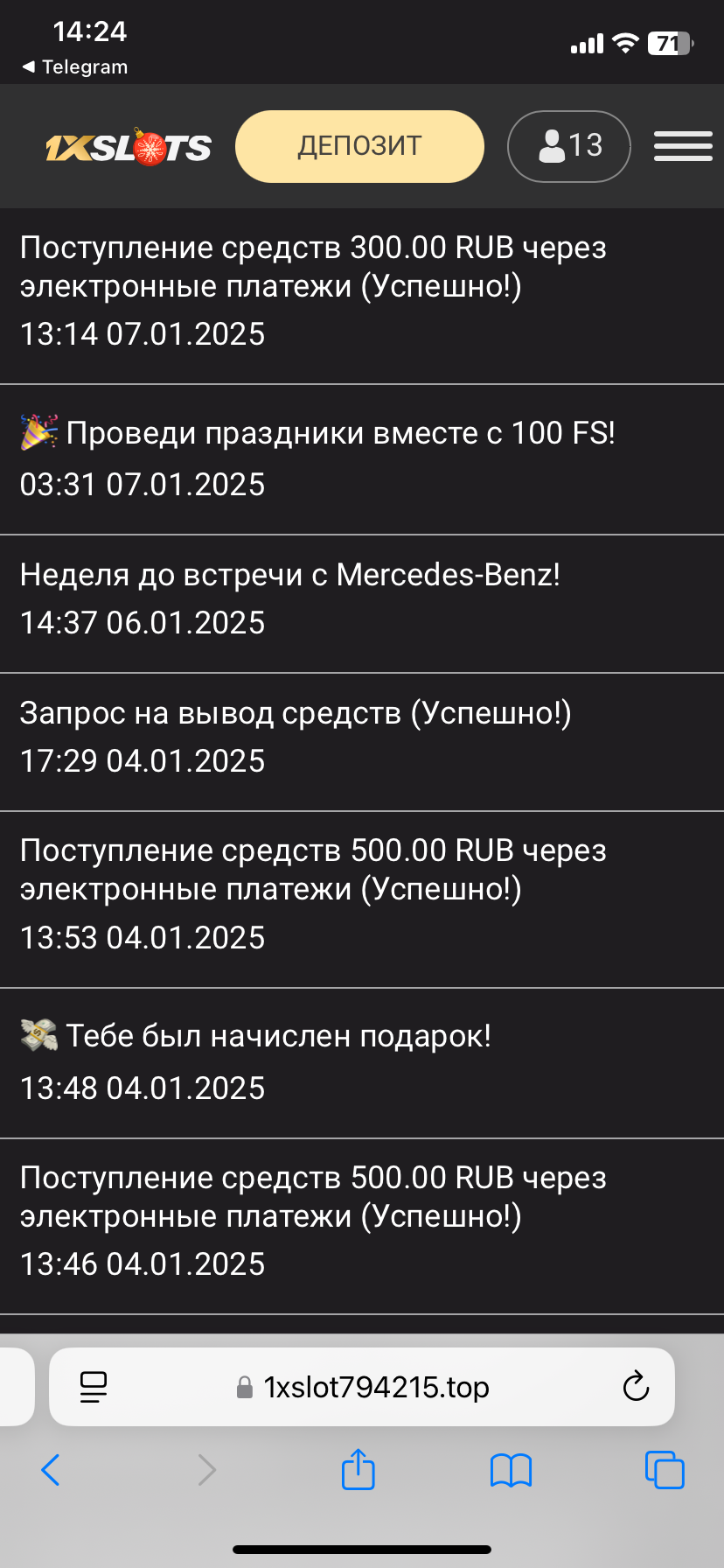Show open Safari tabs

[x=664, y=1470]
